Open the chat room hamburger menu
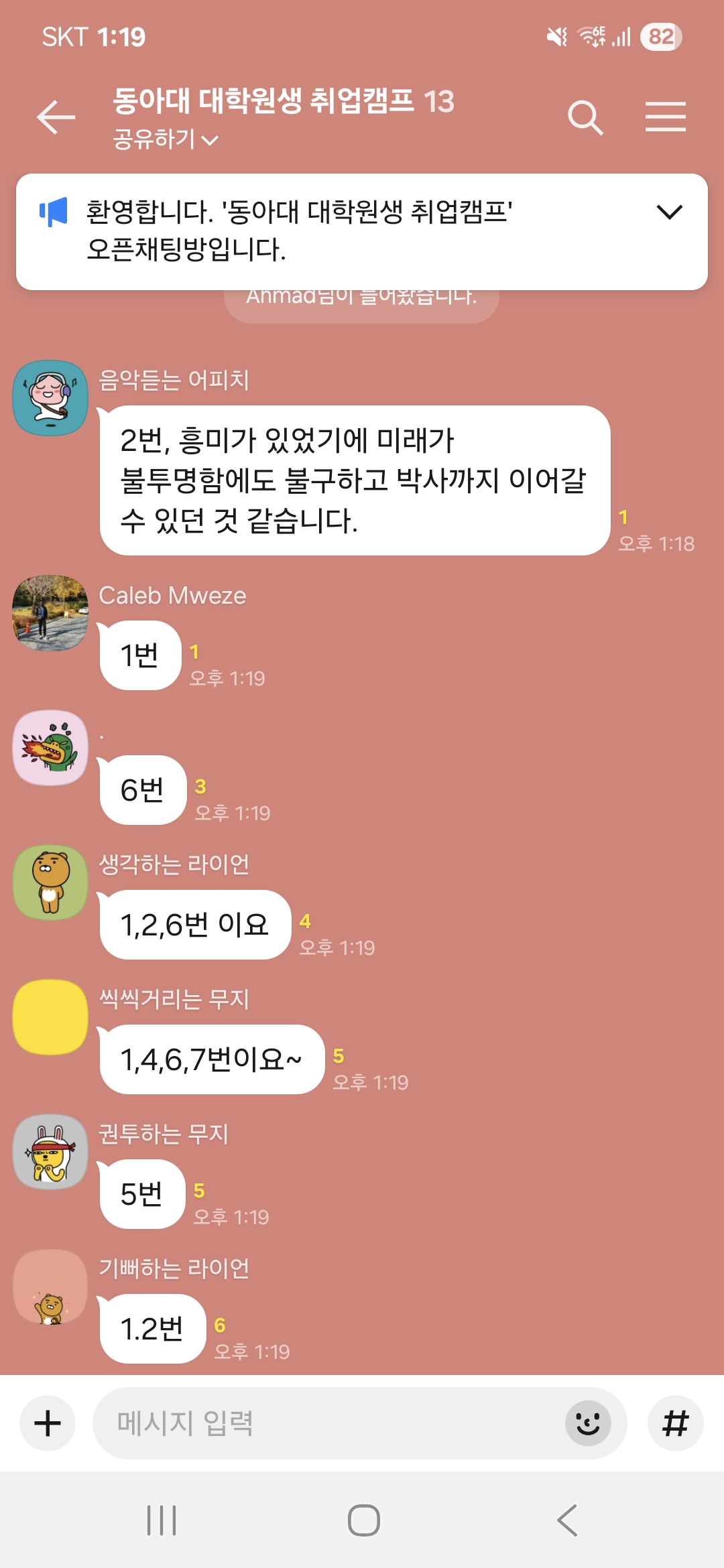The width and height of the screenshot is (724, 1568). click(665, 117)
